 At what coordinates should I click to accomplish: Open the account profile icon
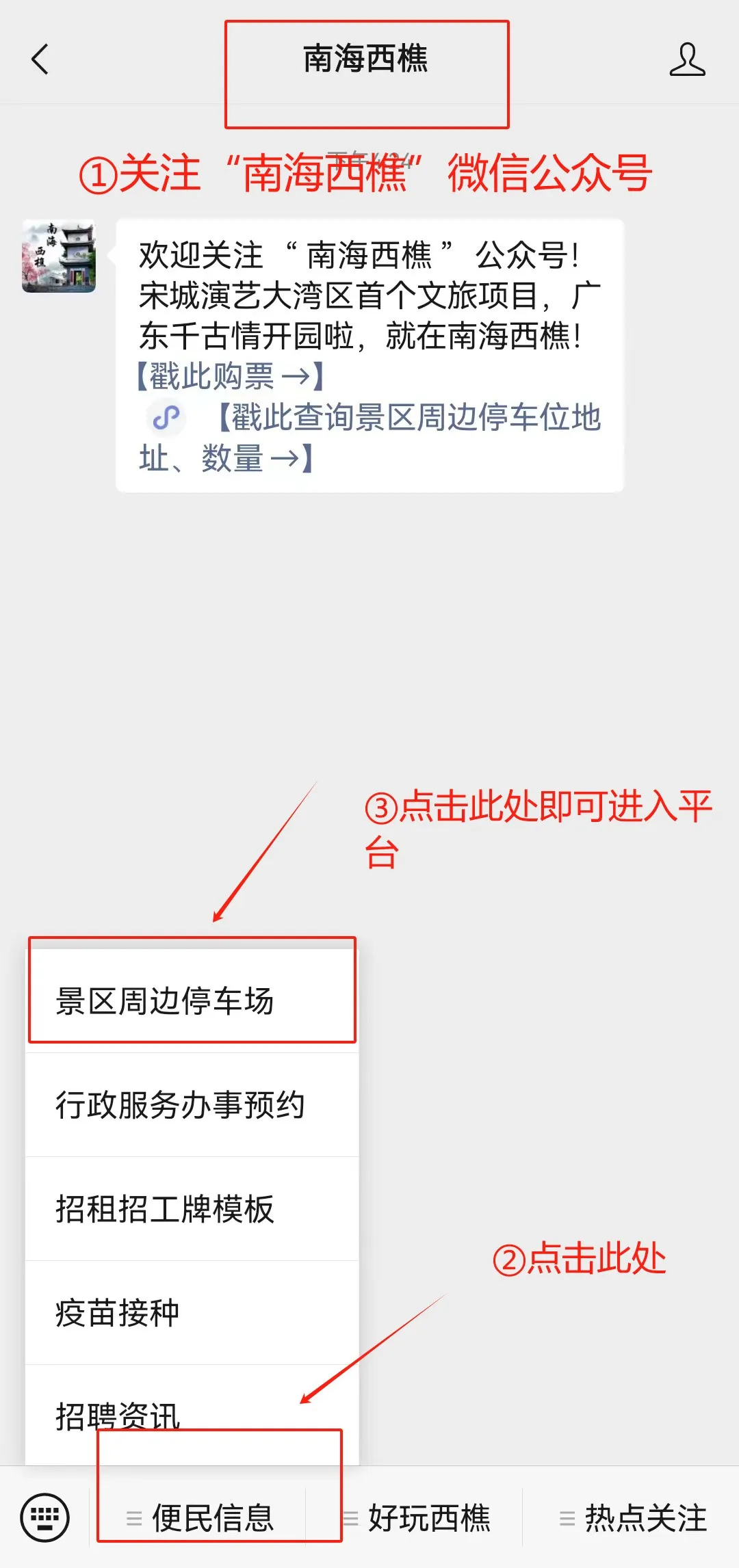686,59
